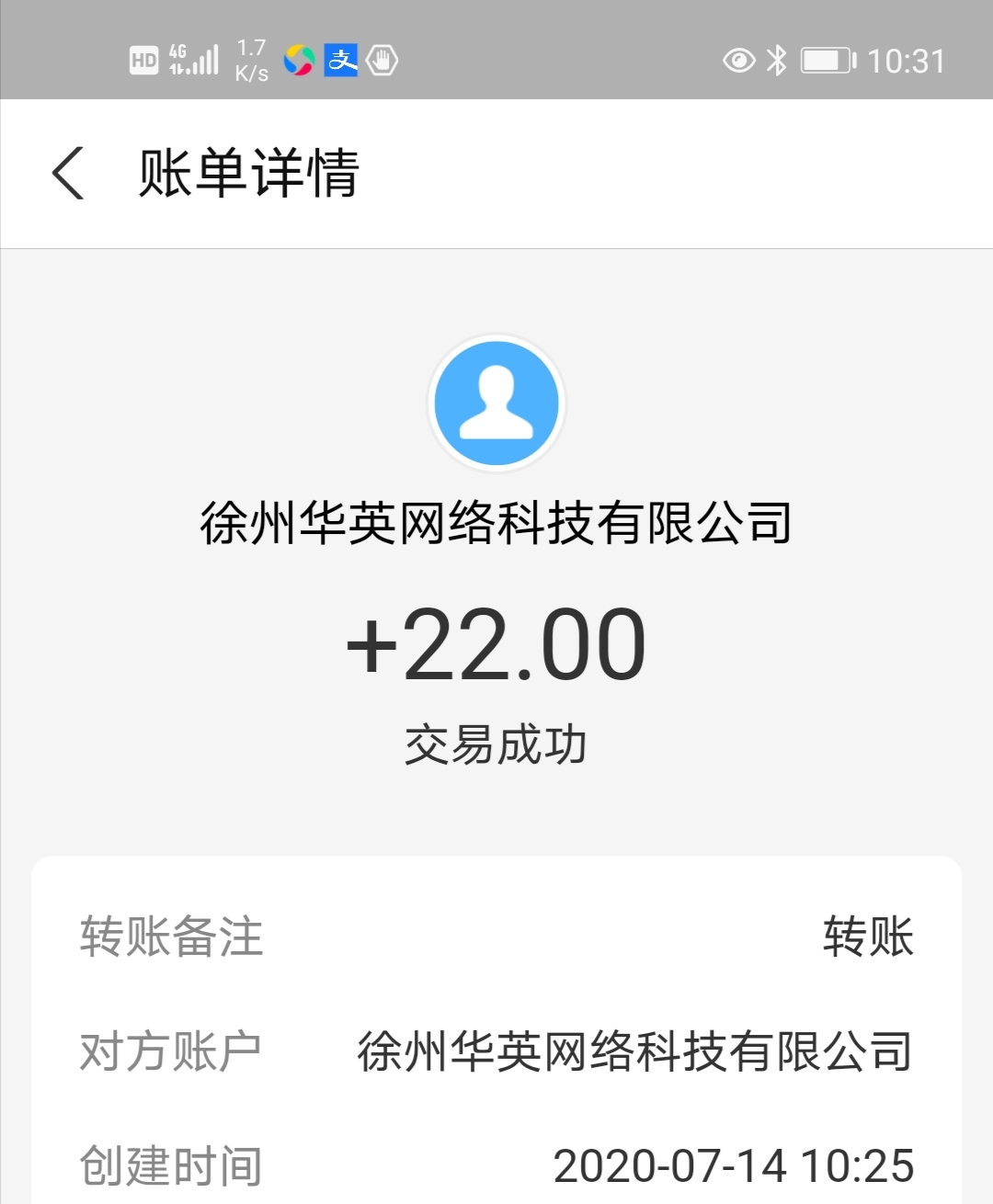Go back from the 账单详情 page
993x1204 pixels.
[x=69, y=173]
